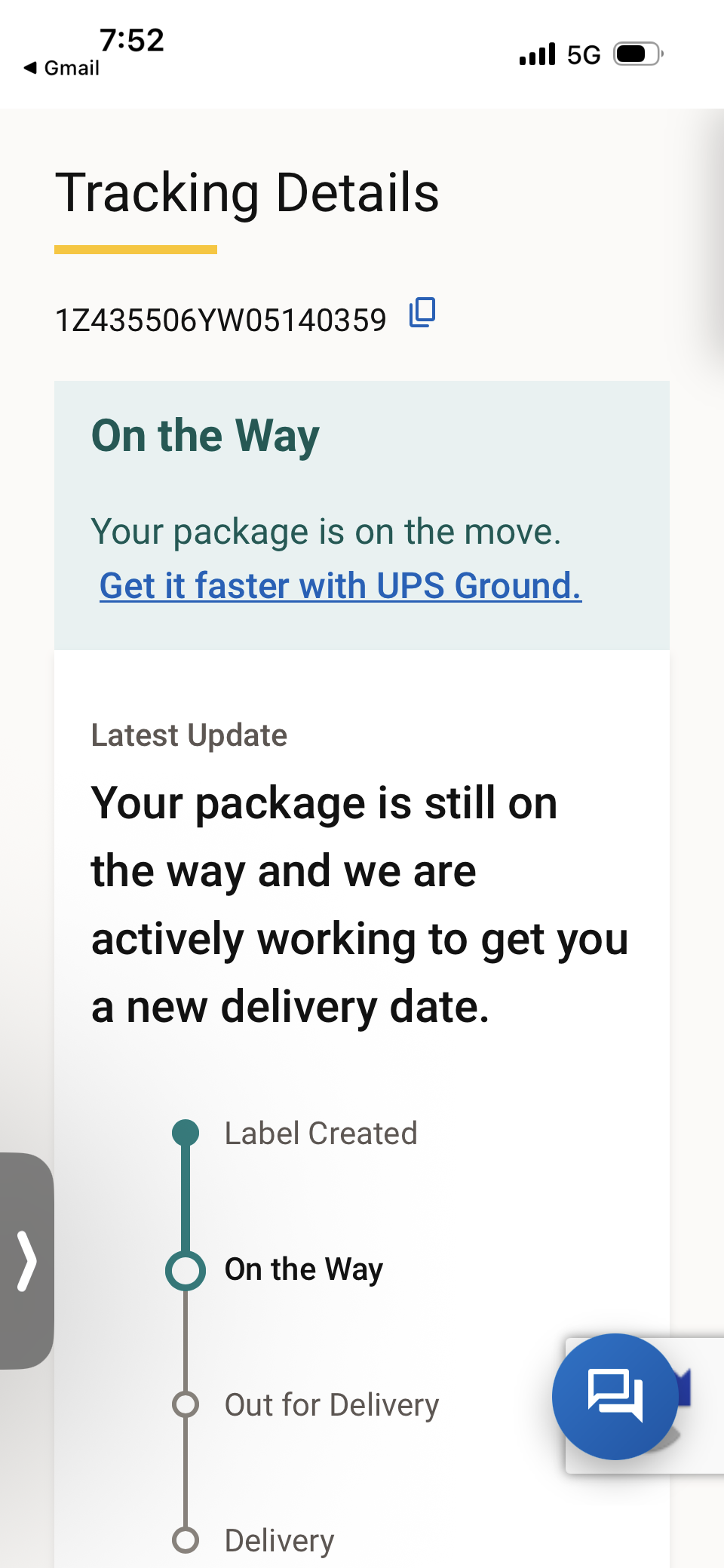Return to Gmail
This screenshot has width=724, height=1568.
tap(62, 68)
